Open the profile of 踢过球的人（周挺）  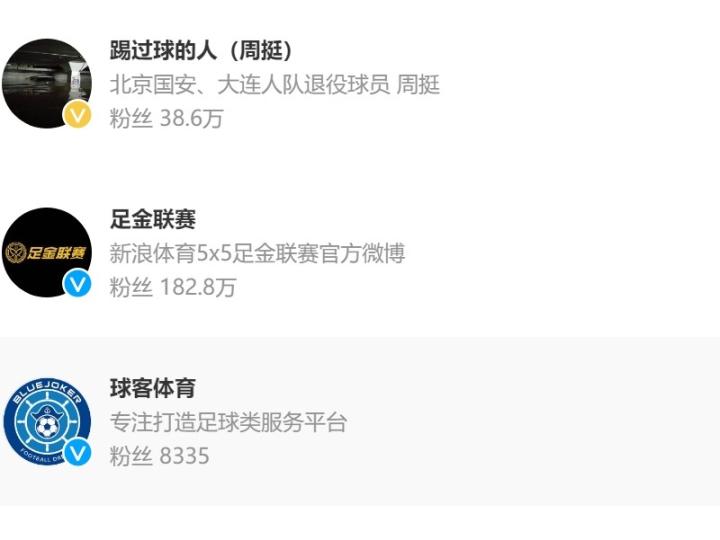(200, 52)
